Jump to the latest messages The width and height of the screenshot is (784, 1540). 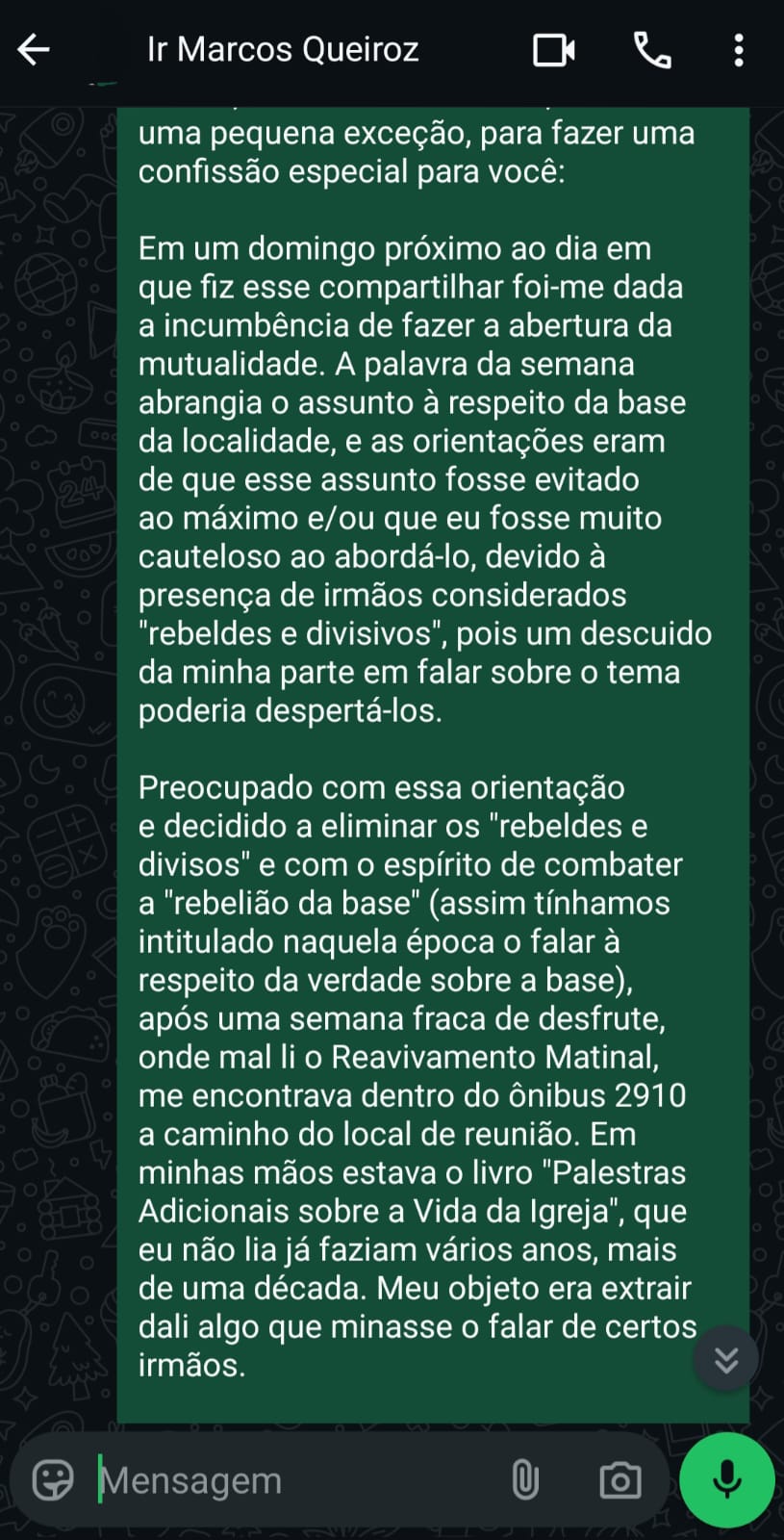pyautogui.click(x=726, y=1358)
